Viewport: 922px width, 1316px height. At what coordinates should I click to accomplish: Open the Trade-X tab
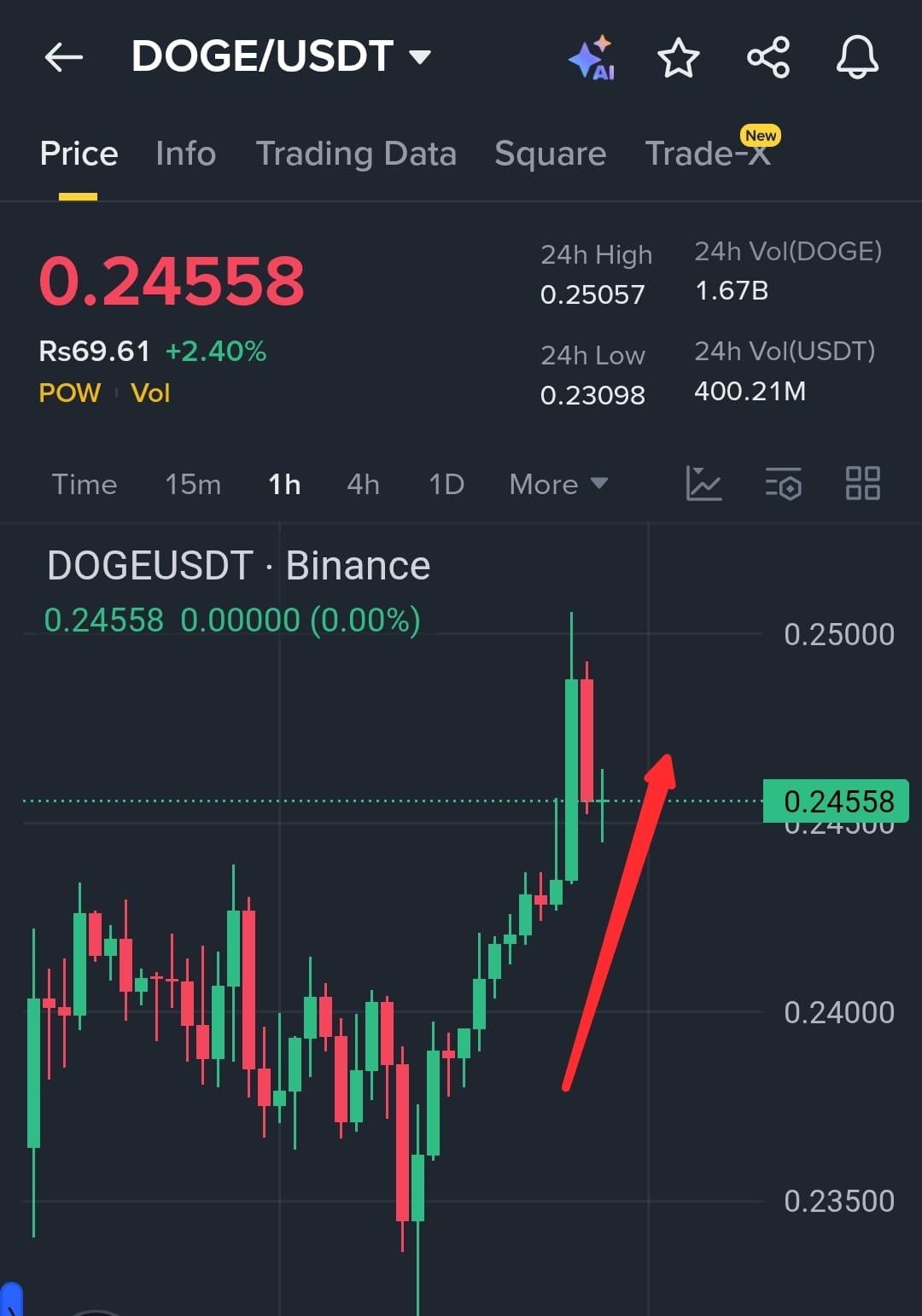click(708, 154)
